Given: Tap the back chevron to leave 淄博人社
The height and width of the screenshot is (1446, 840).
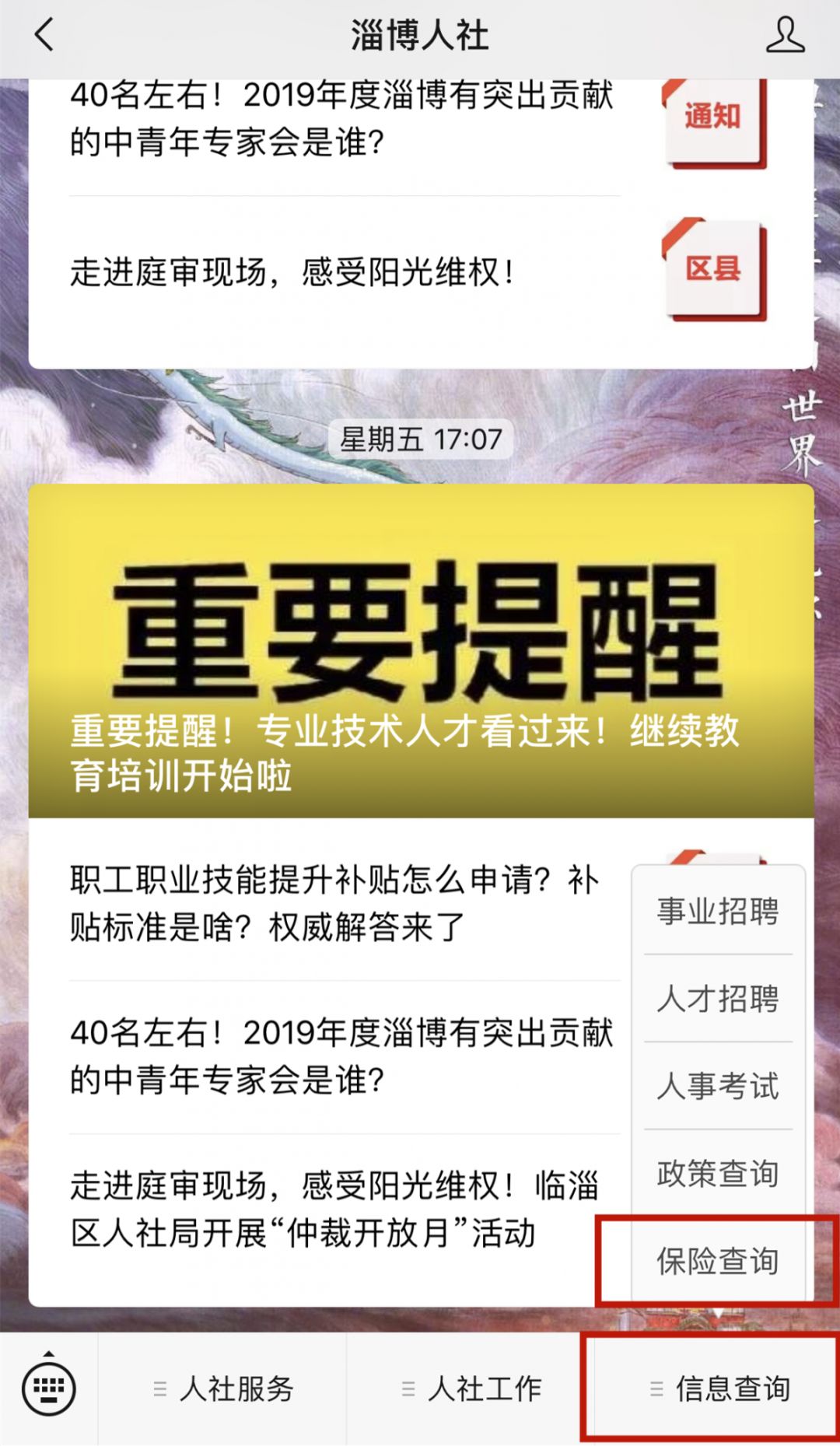Looking at the screenshot, I should point(44,37).
